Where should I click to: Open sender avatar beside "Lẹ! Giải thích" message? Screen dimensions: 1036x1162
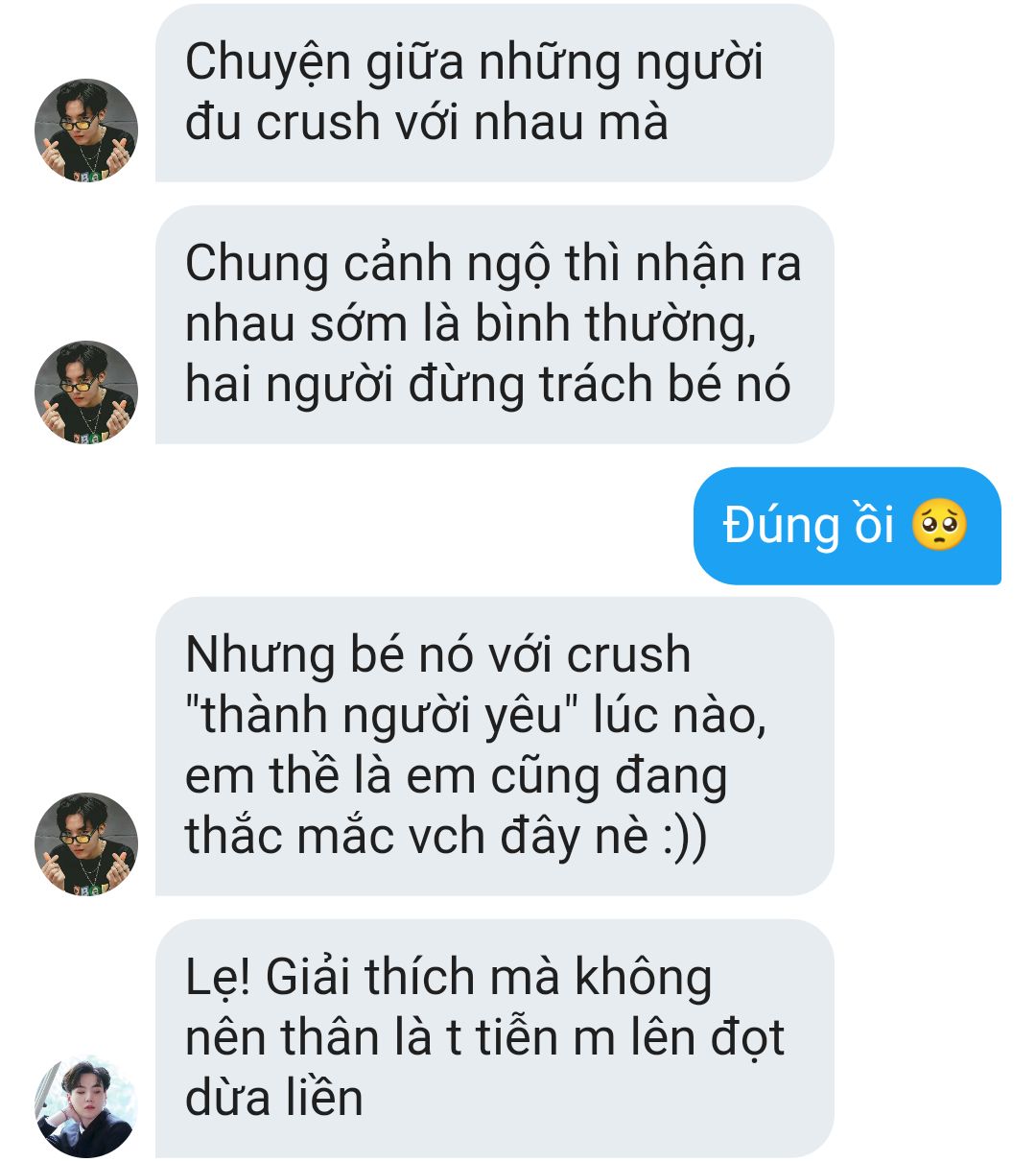point(86,1106)
